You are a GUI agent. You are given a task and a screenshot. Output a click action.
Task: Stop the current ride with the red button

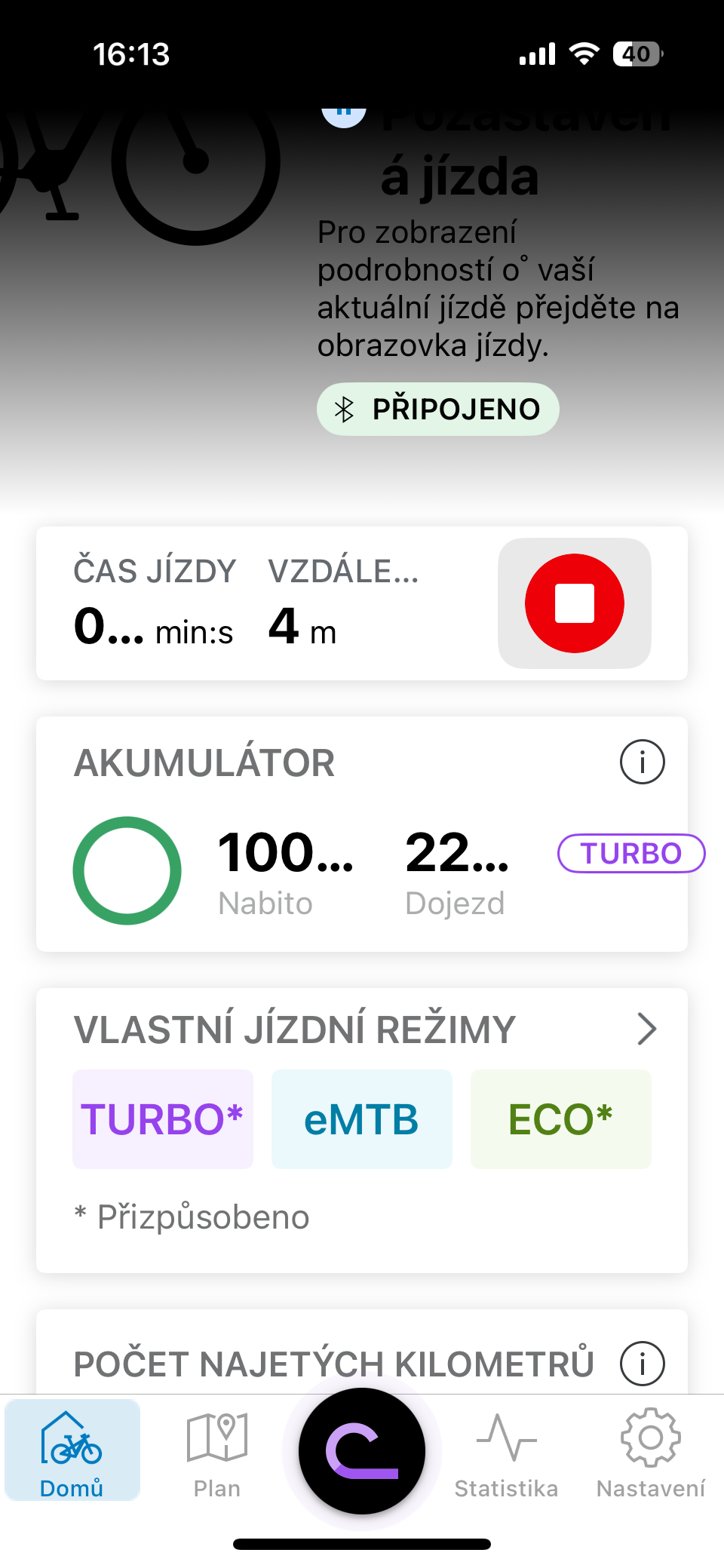(x=574, y=603)
